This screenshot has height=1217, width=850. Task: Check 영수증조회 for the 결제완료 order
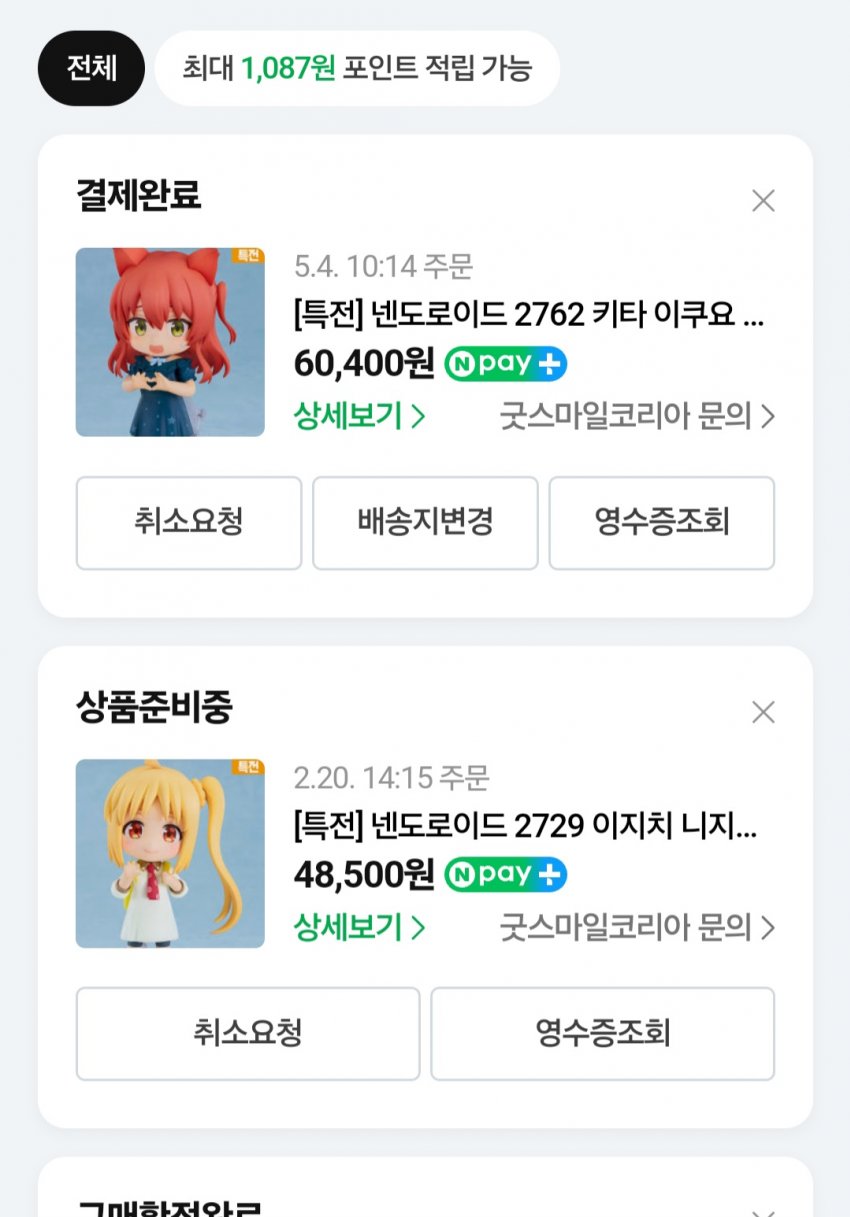coord(661,523)
